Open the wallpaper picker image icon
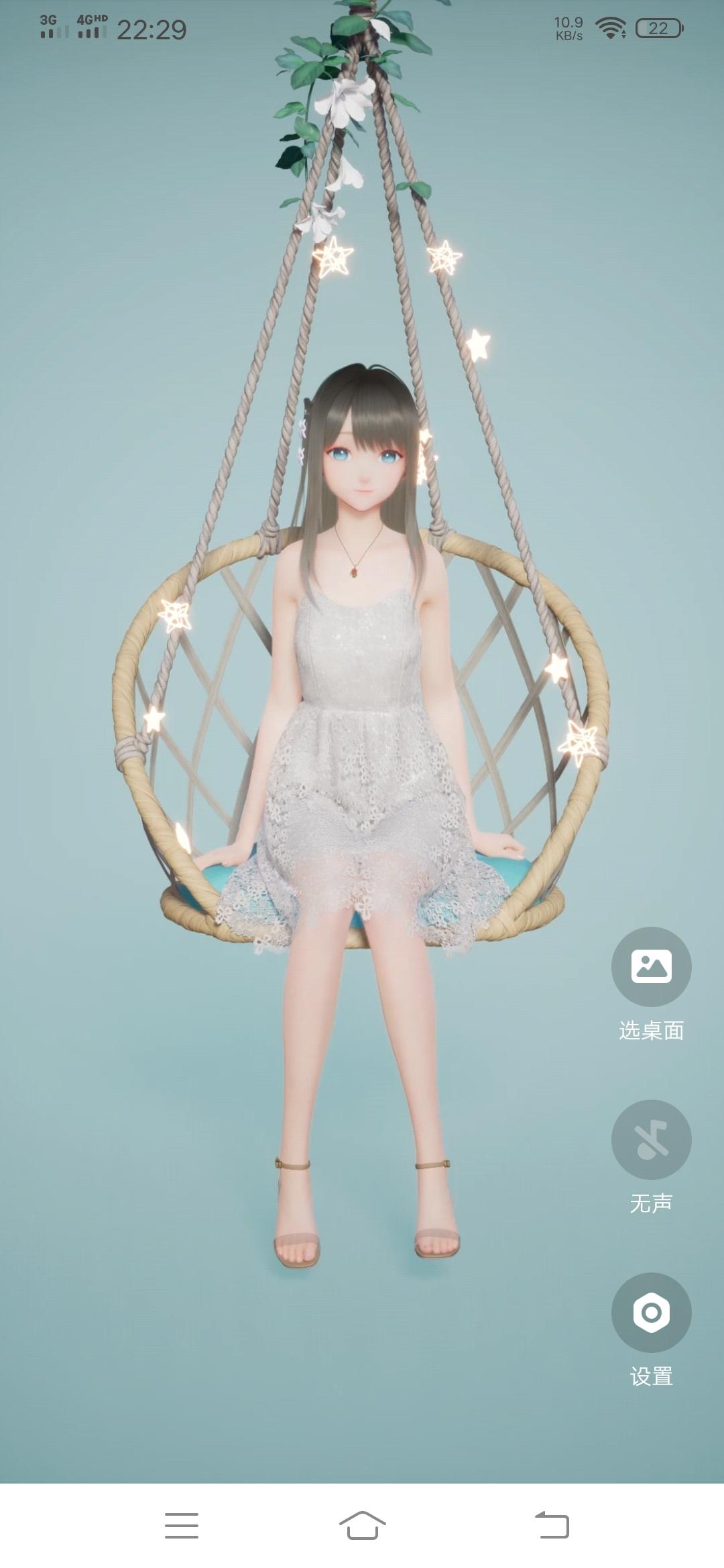This screenshot has height=1568, width=724. 651,967
